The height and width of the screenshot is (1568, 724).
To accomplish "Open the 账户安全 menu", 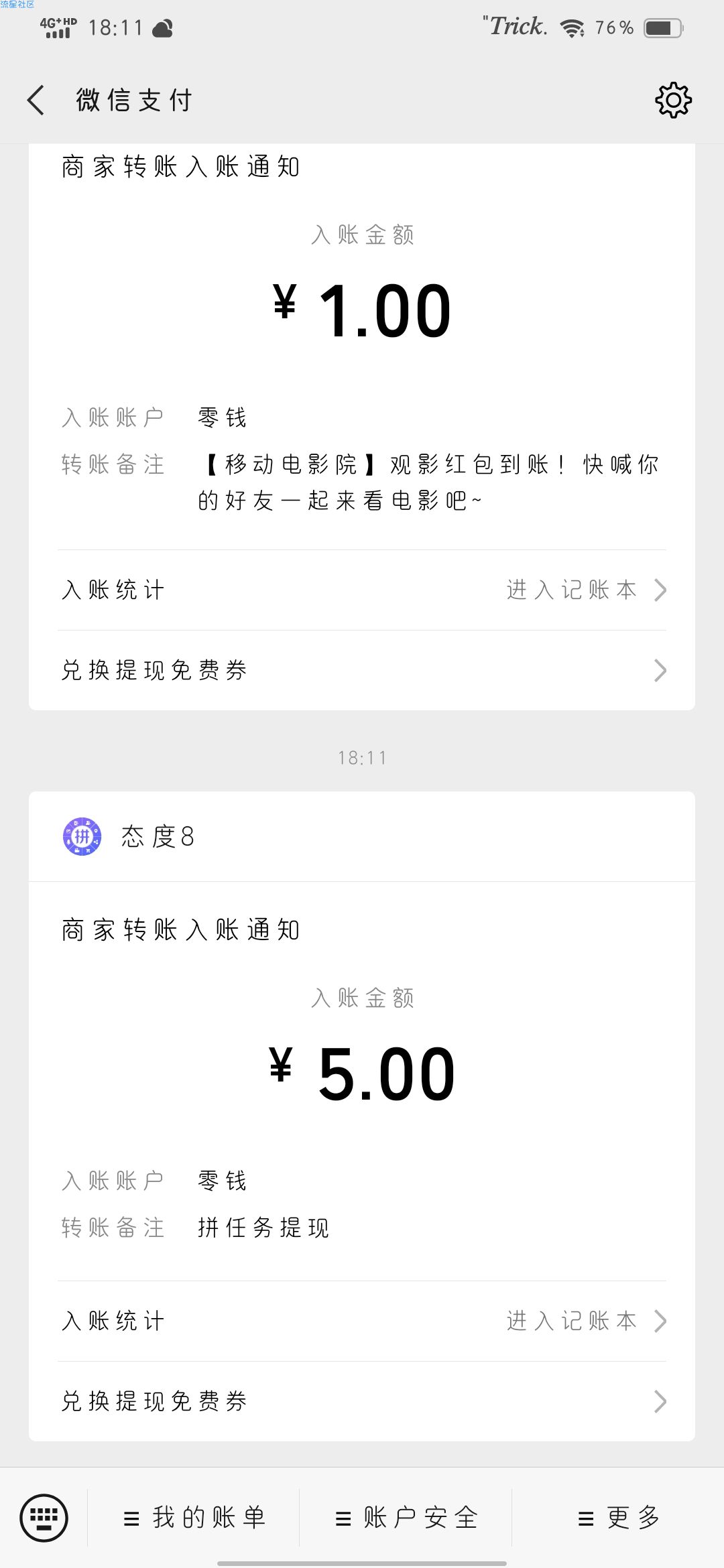I will coord(406,1518).
